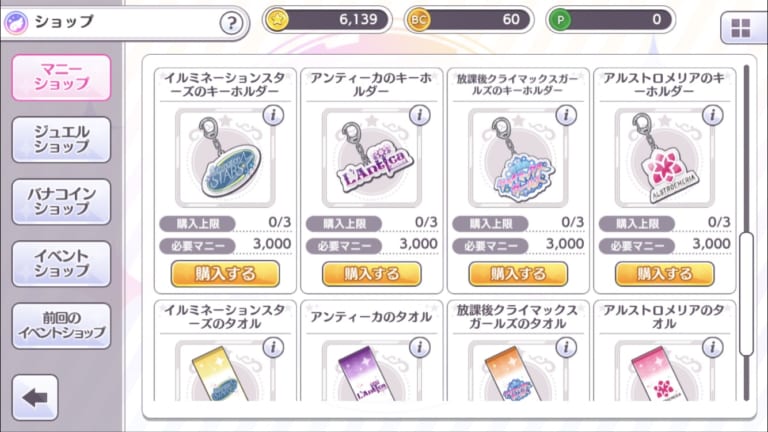View info for イルミネーションスターズ towel
This screenshot has height=432, width=768.
[272, 348]
